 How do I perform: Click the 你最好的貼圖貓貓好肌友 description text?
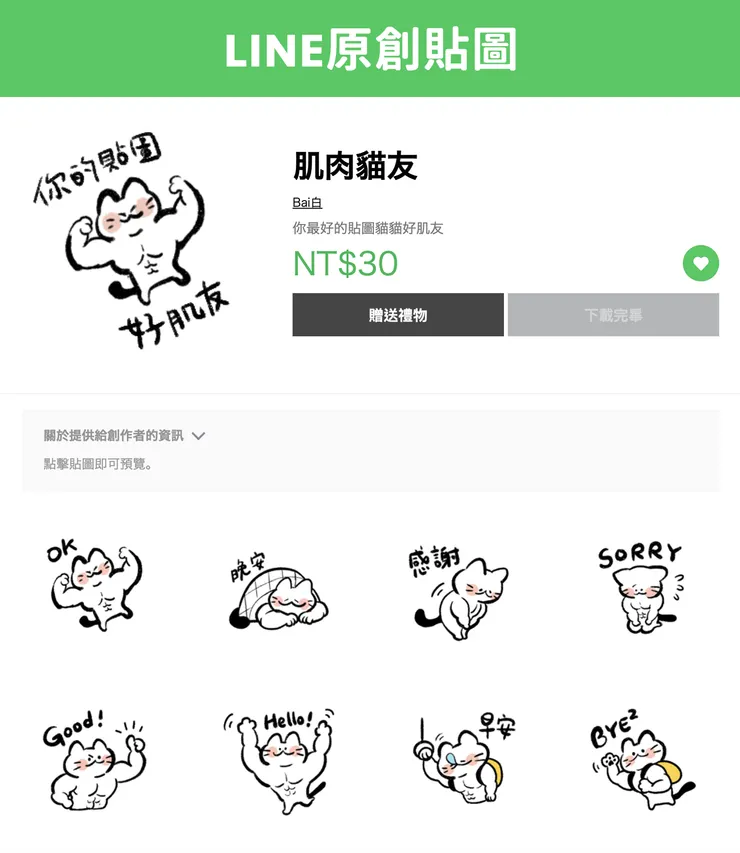(369, 227)
